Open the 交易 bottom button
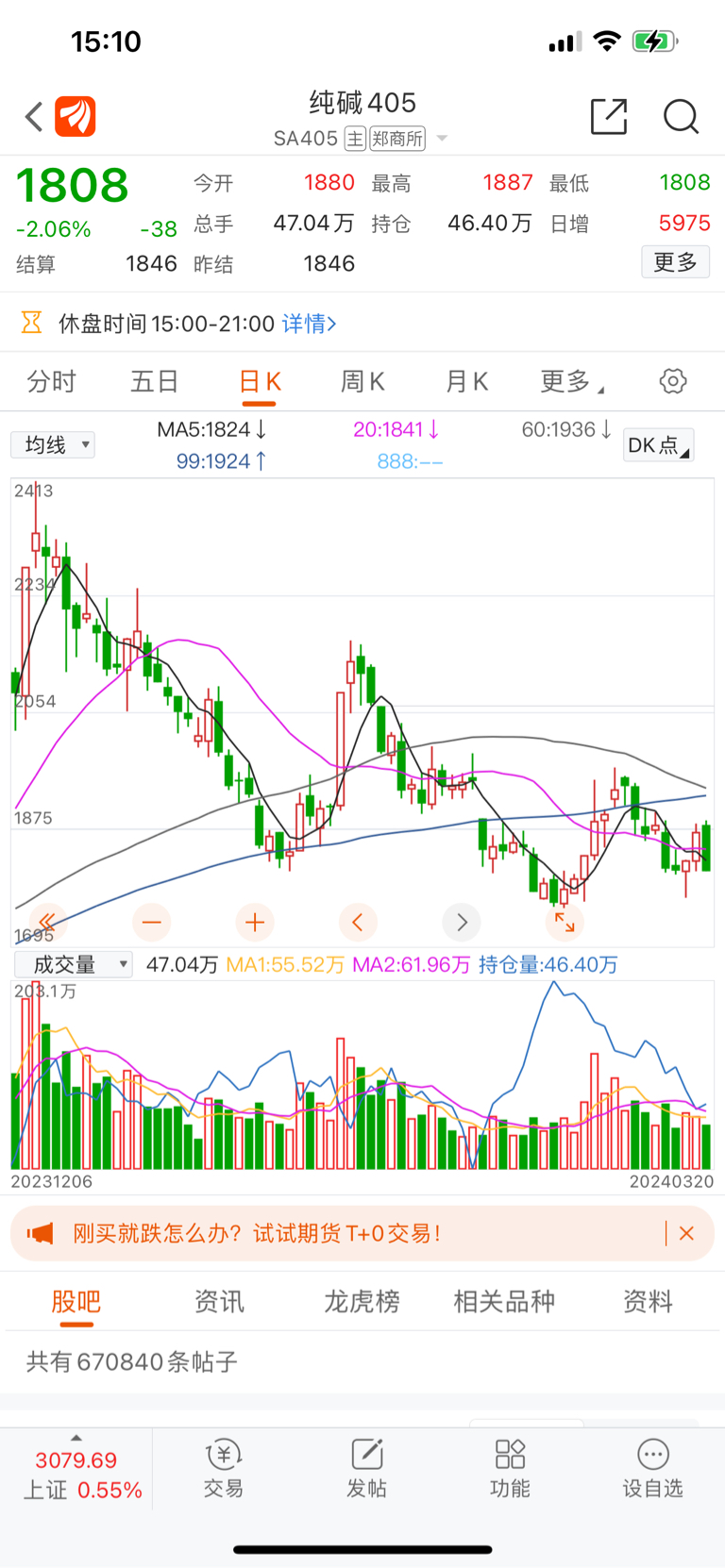Image resolution: width=725 pixels, height=1568 pixels. pyautogui.click(x=224, y=1470)
